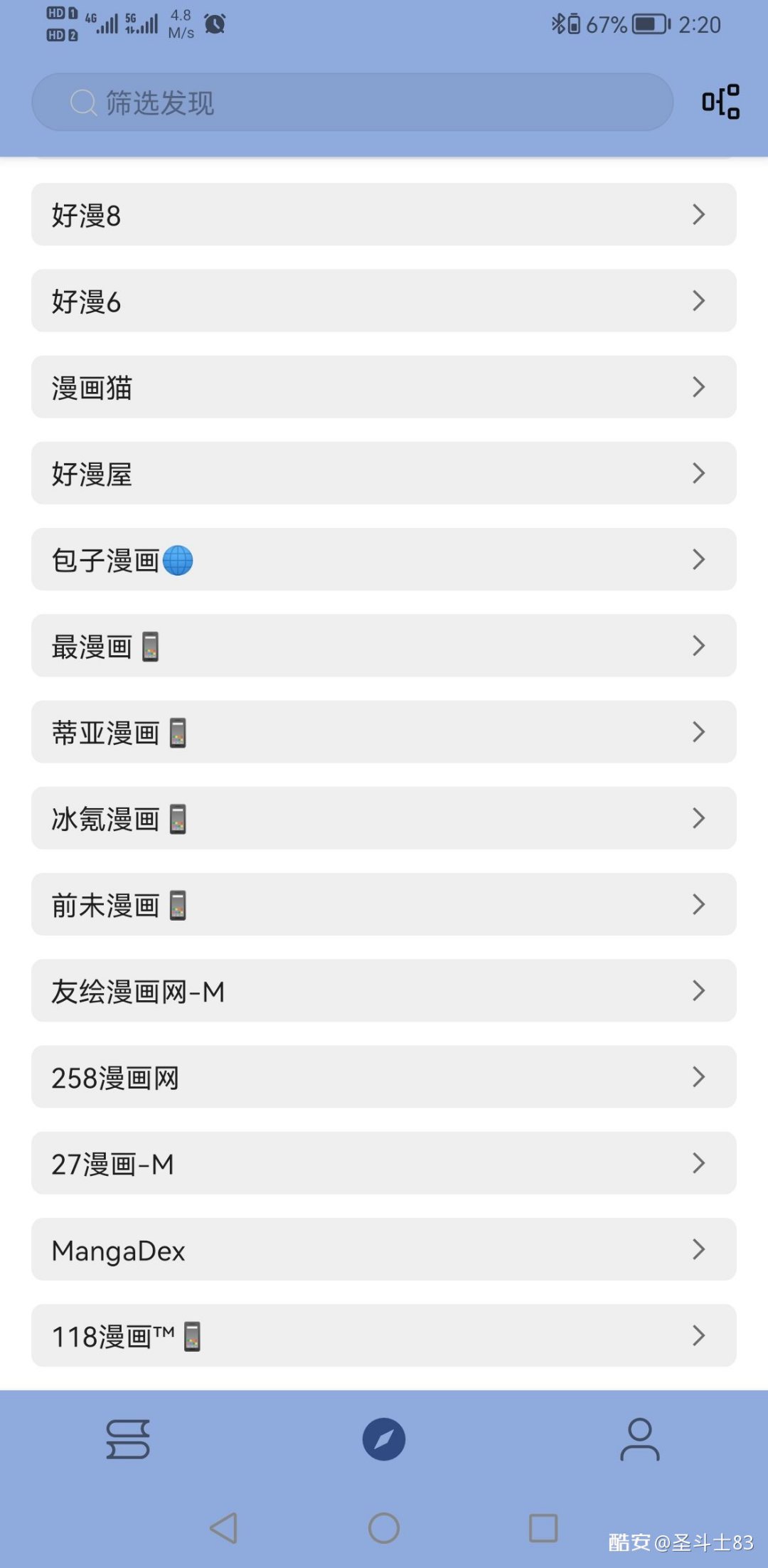768x1568 pixels.
Task: Select 前未漫画 in the list
Action: 383,904
